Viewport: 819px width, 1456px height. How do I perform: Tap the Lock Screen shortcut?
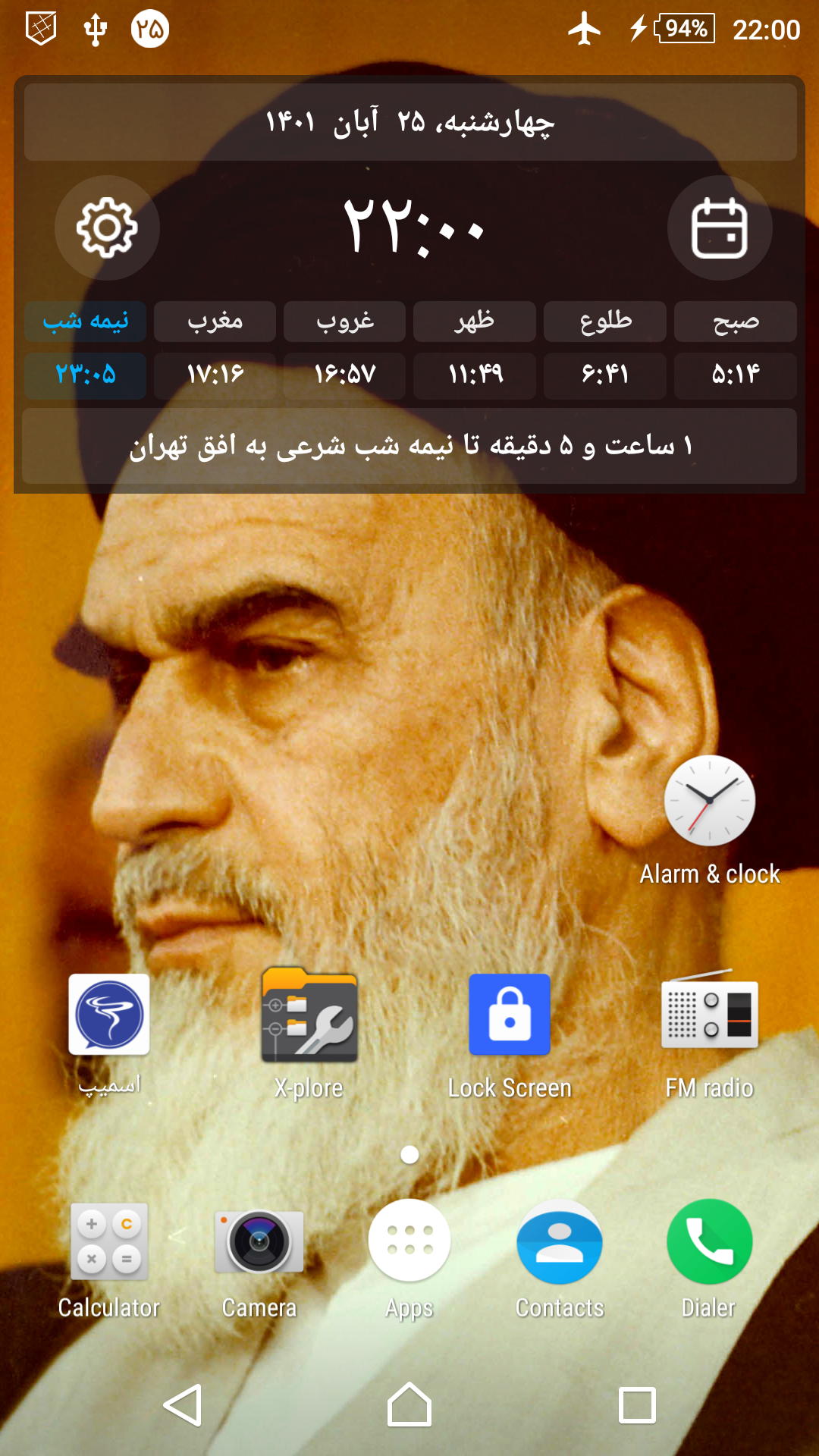510,1015
